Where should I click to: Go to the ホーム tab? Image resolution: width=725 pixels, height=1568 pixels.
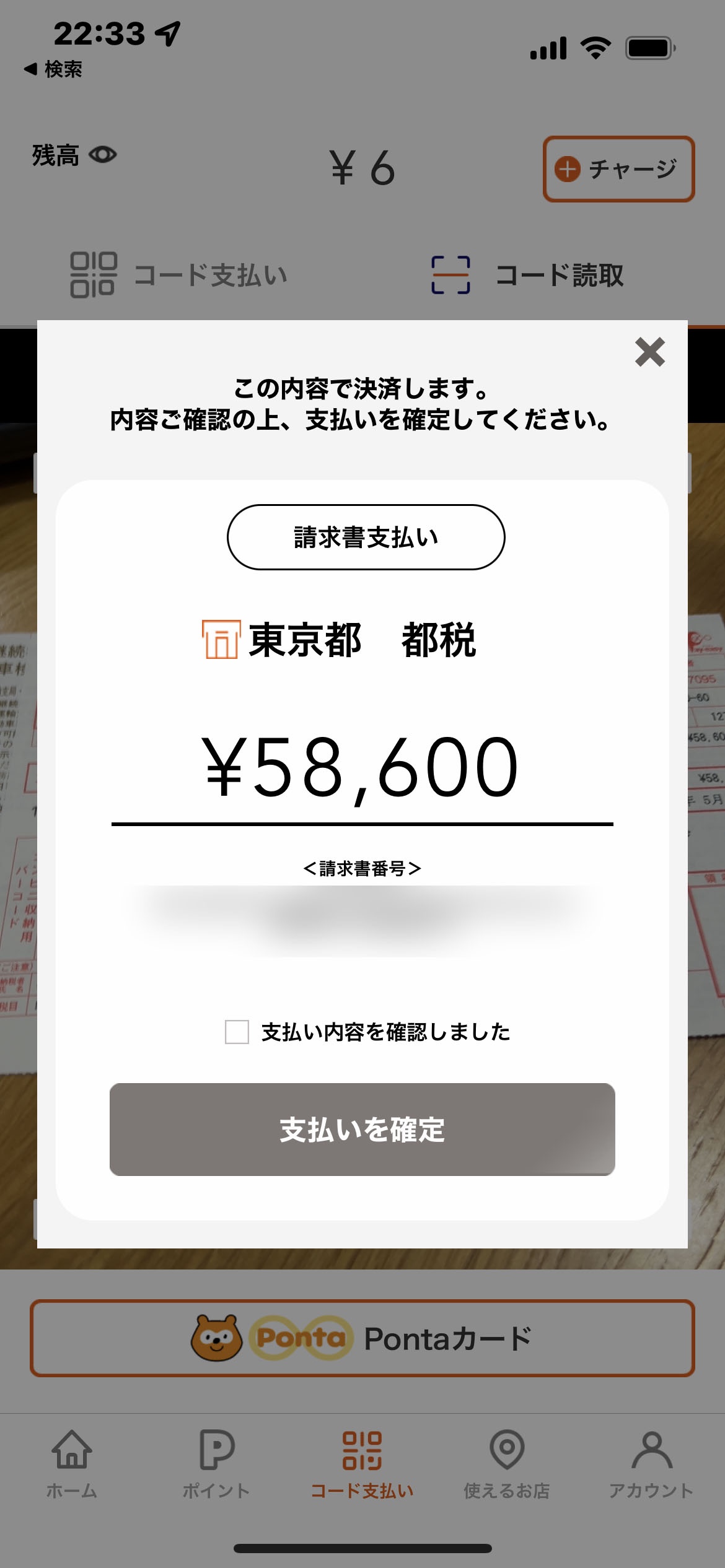72,1464
